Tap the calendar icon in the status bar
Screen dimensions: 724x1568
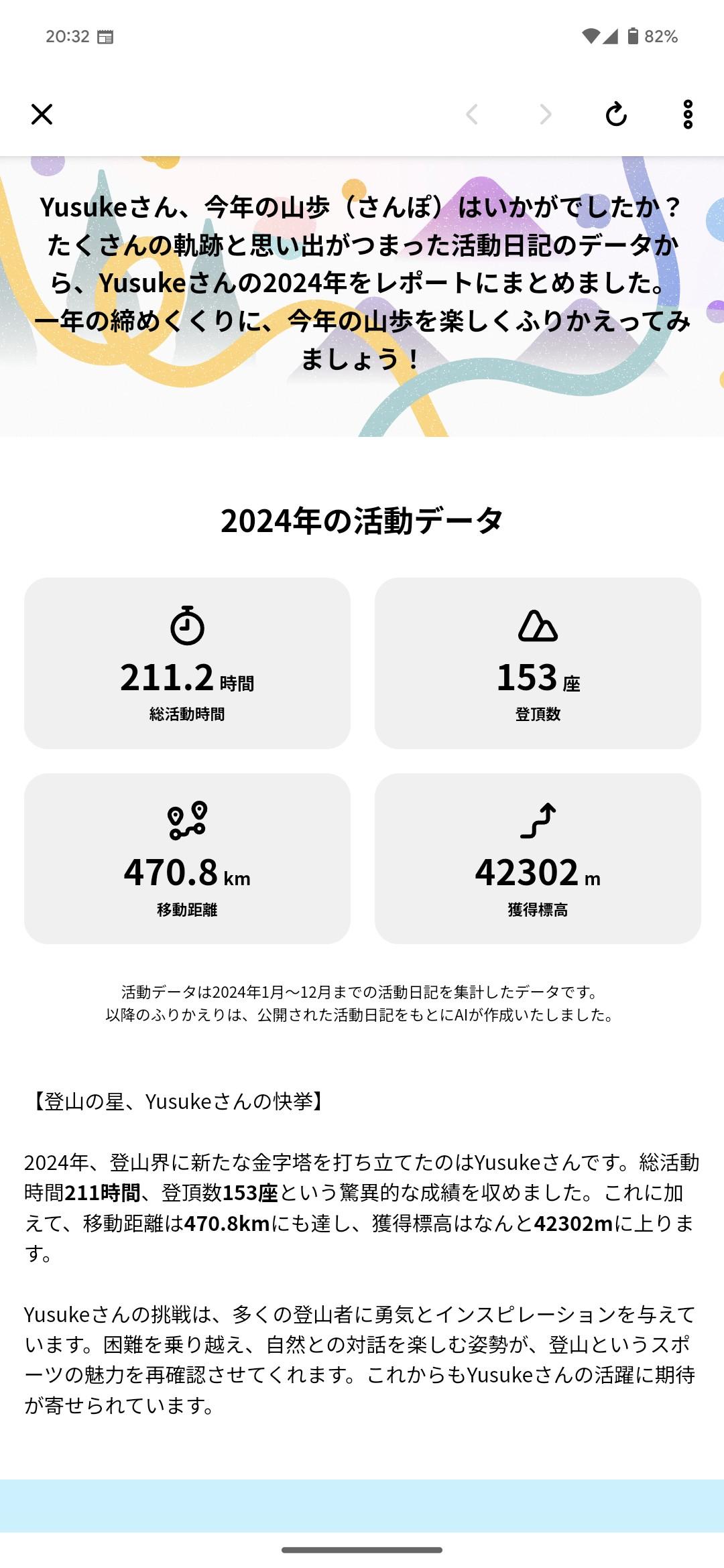104,37
